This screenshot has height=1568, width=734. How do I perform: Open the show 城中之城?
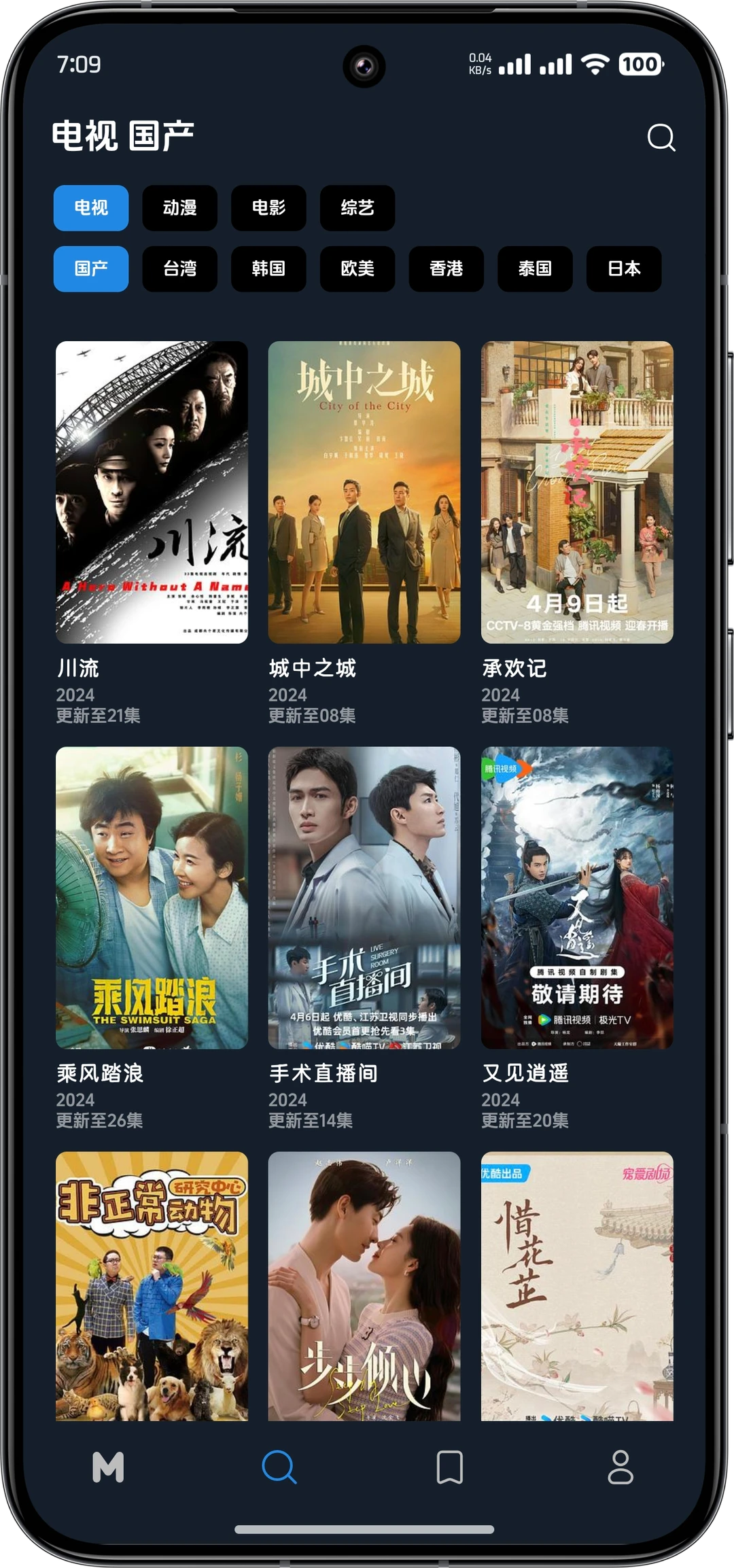click(364, 492)
